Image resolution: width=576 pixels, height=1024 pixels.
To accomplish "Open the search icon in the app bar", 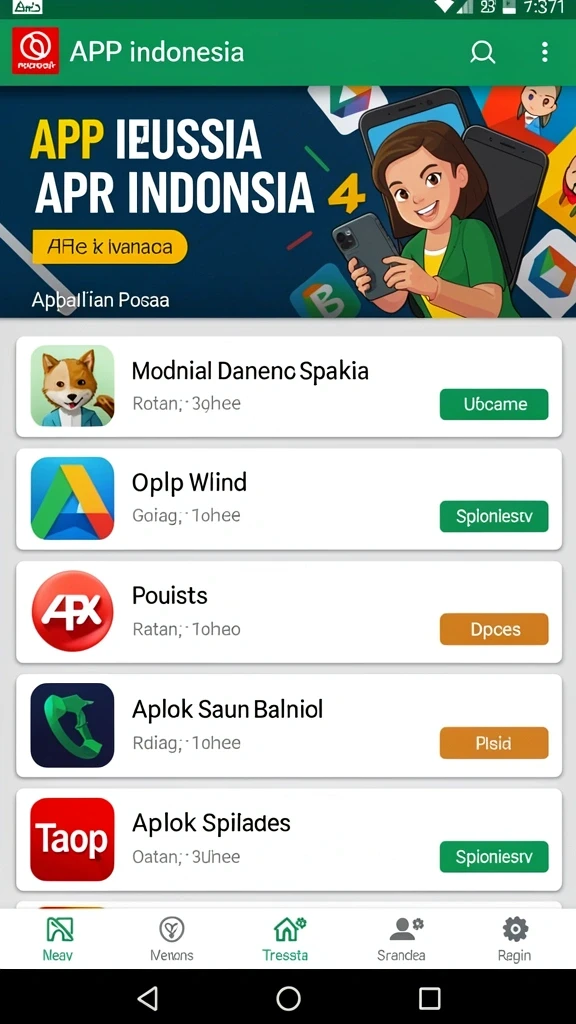I will (x=483, y=52).
